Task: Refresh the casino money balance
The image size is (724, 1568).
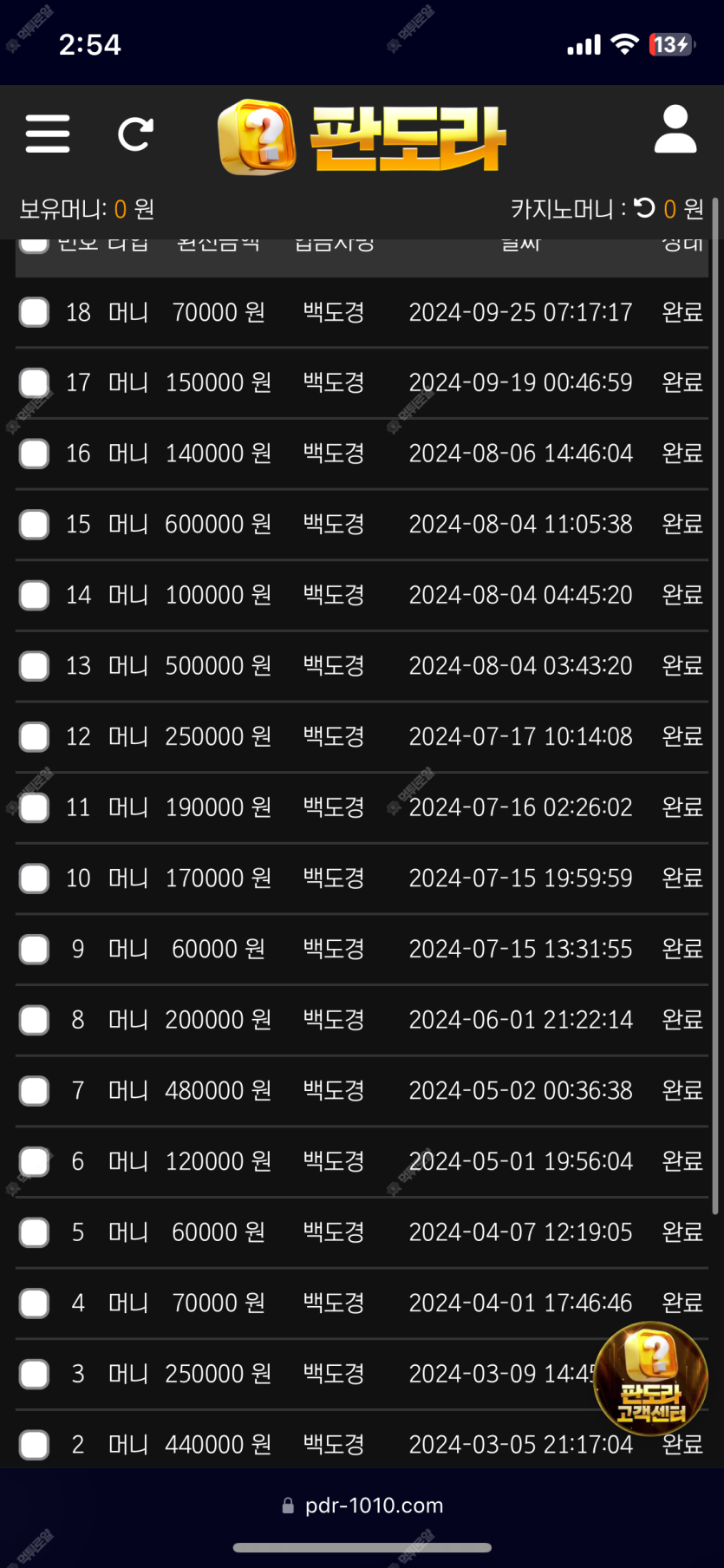Action: tap(644, 208)
